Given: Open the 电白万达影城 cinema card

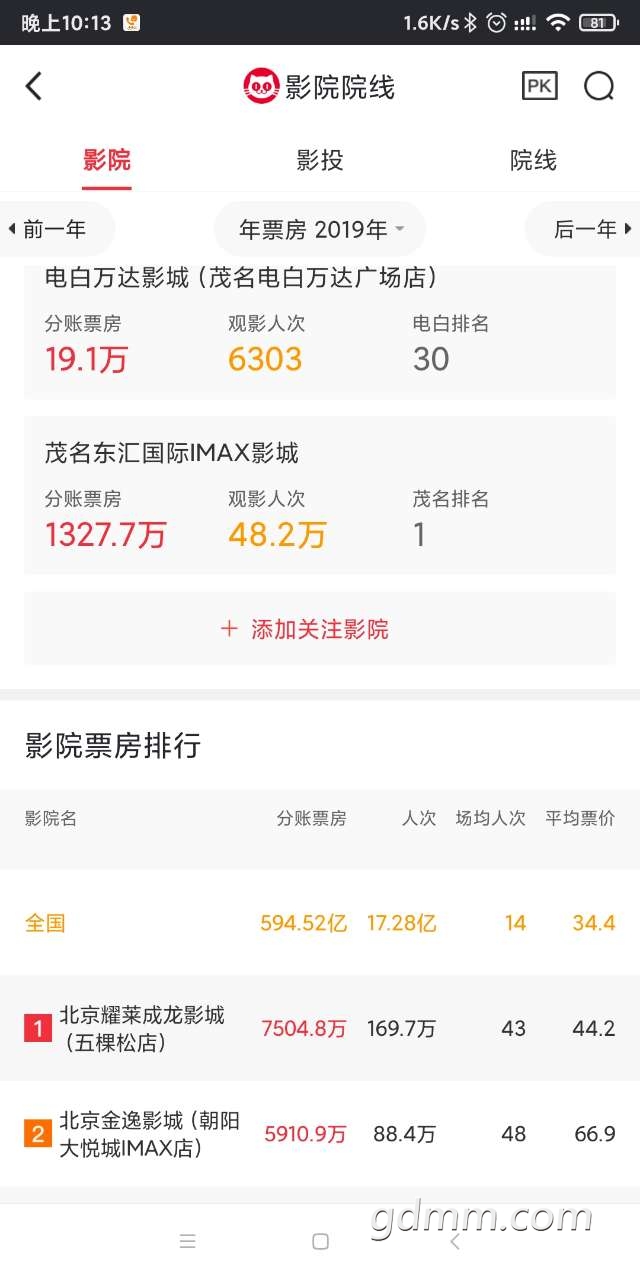Looking at the screenshot, I should point(320,332).
